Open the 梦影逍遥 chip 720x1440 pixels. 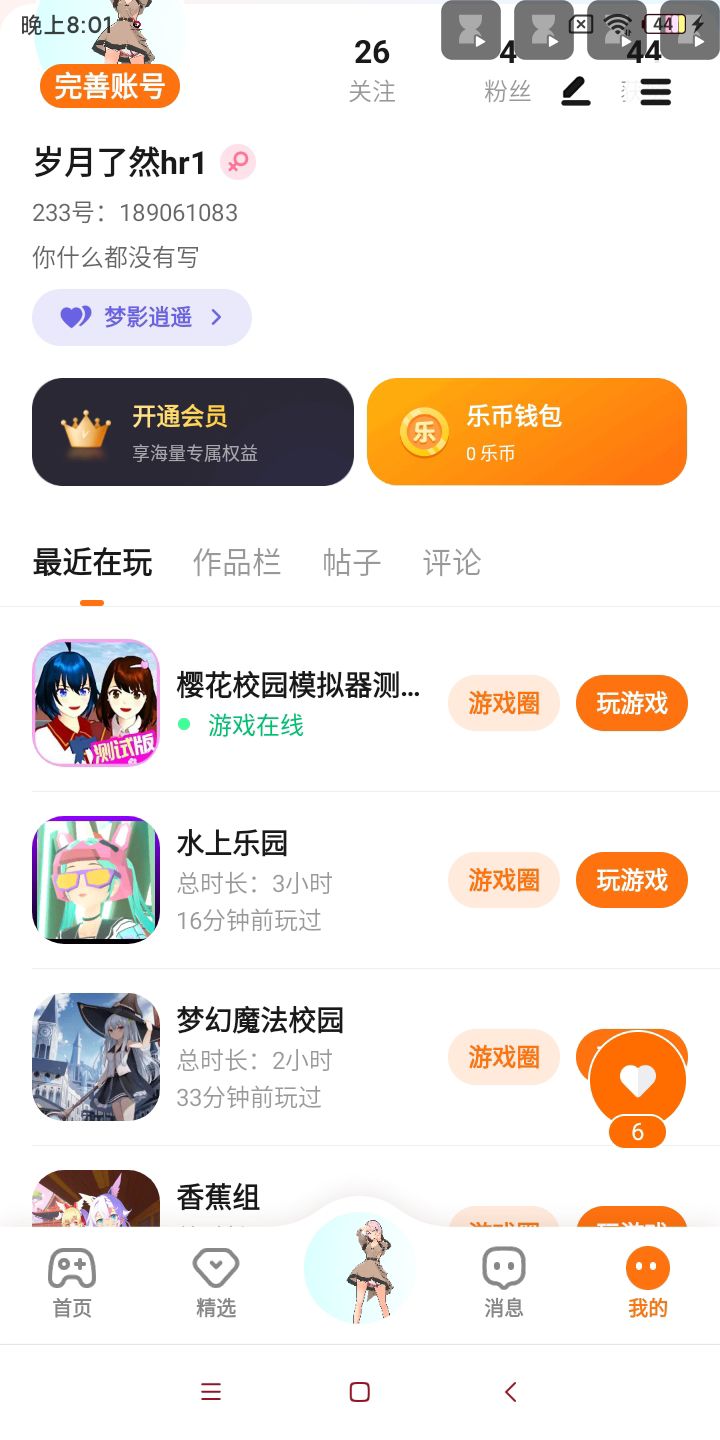point(142,318)
